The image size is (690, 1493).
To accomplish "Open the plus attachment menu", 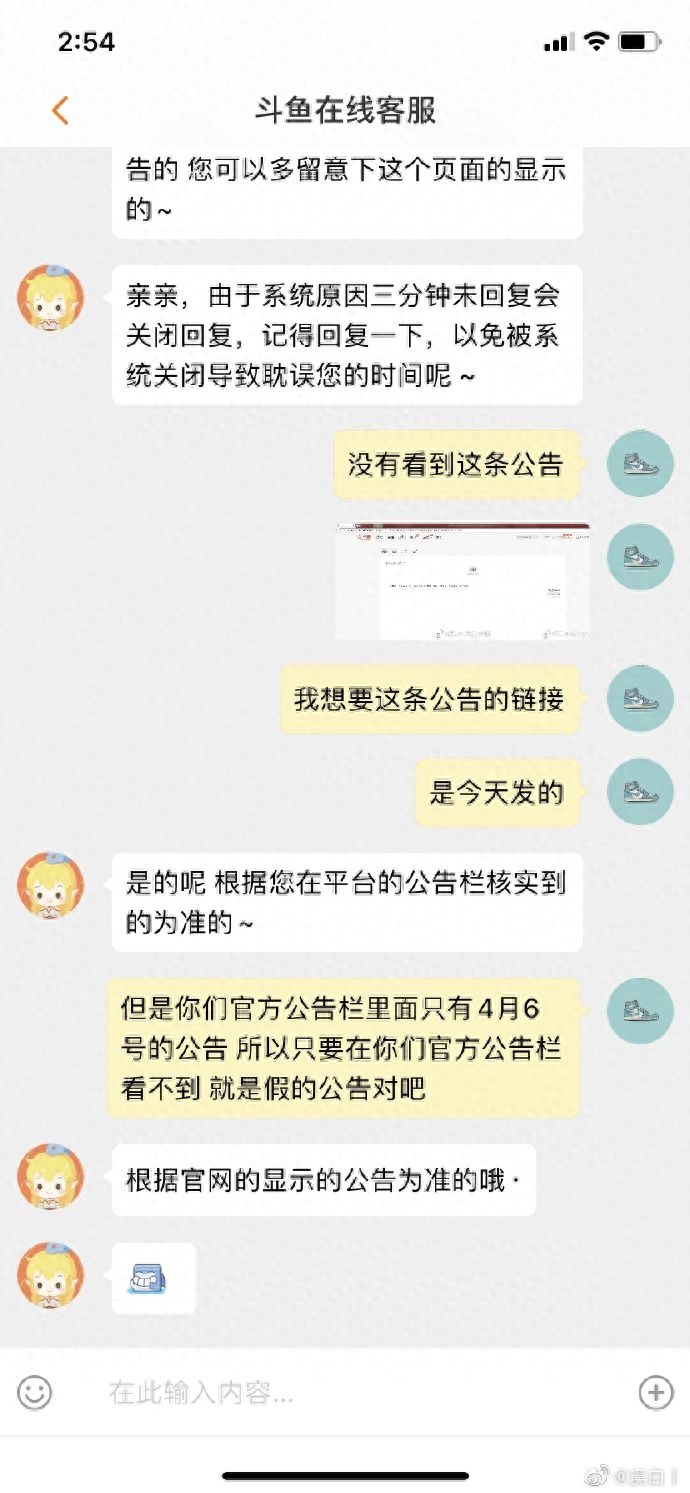I will point(656,1392).
